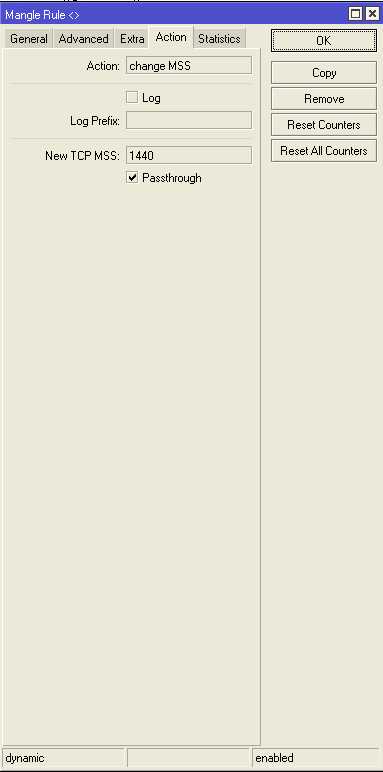Copy this mangle rule
This screenshot has height=772, width=383.
323,73
